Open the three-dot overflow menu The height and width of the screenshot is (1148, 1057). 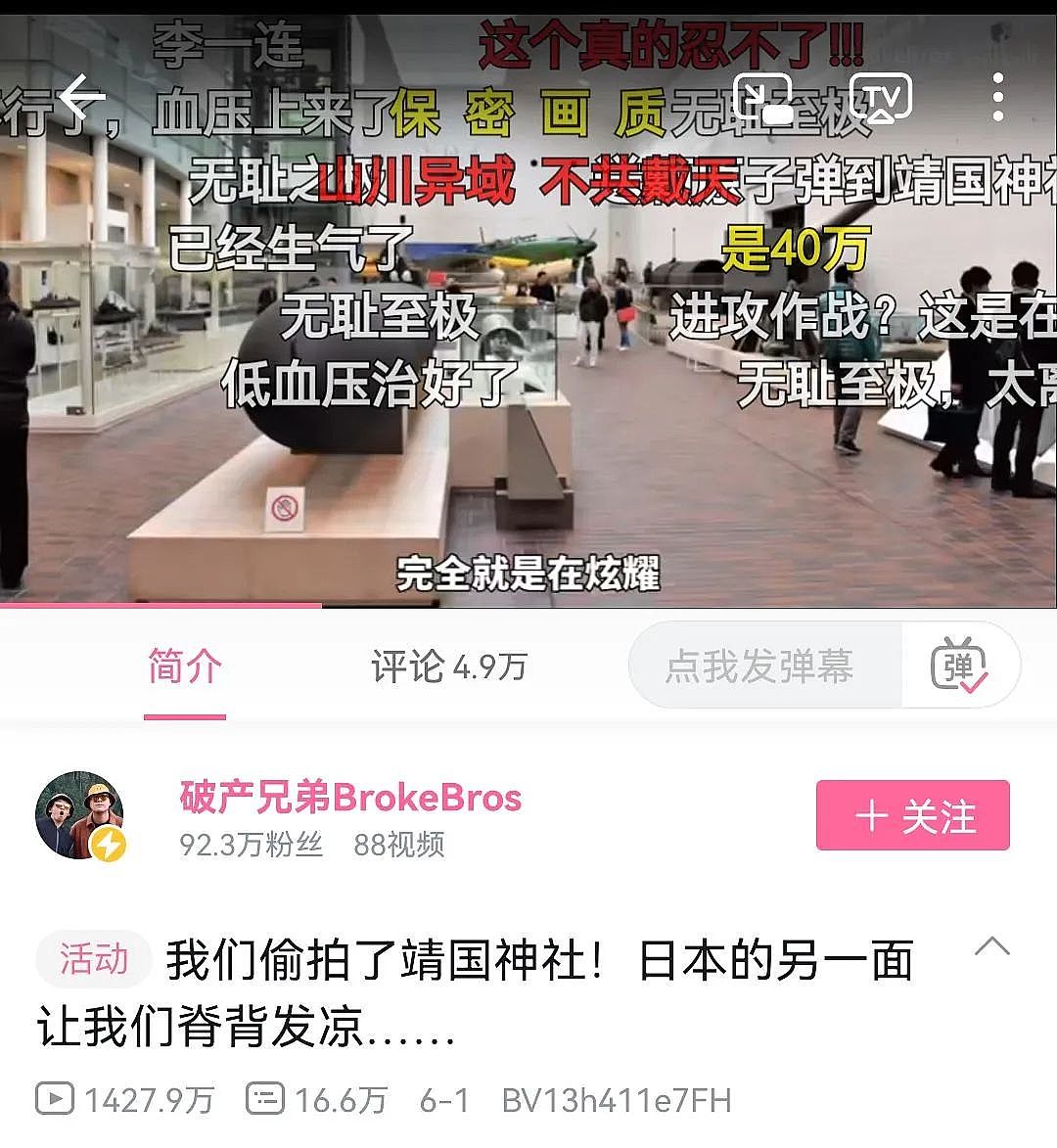pyautogui.click(x=997, y=98)
